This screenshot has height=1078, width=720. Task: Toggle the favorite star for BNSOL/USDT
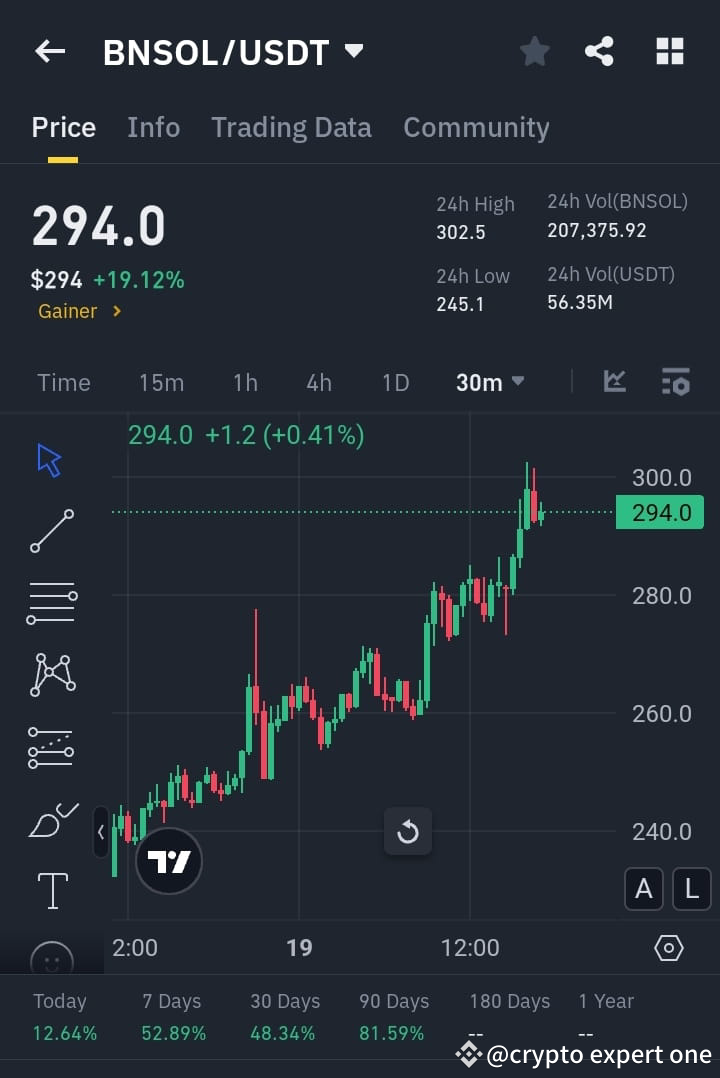pos(534,51)
